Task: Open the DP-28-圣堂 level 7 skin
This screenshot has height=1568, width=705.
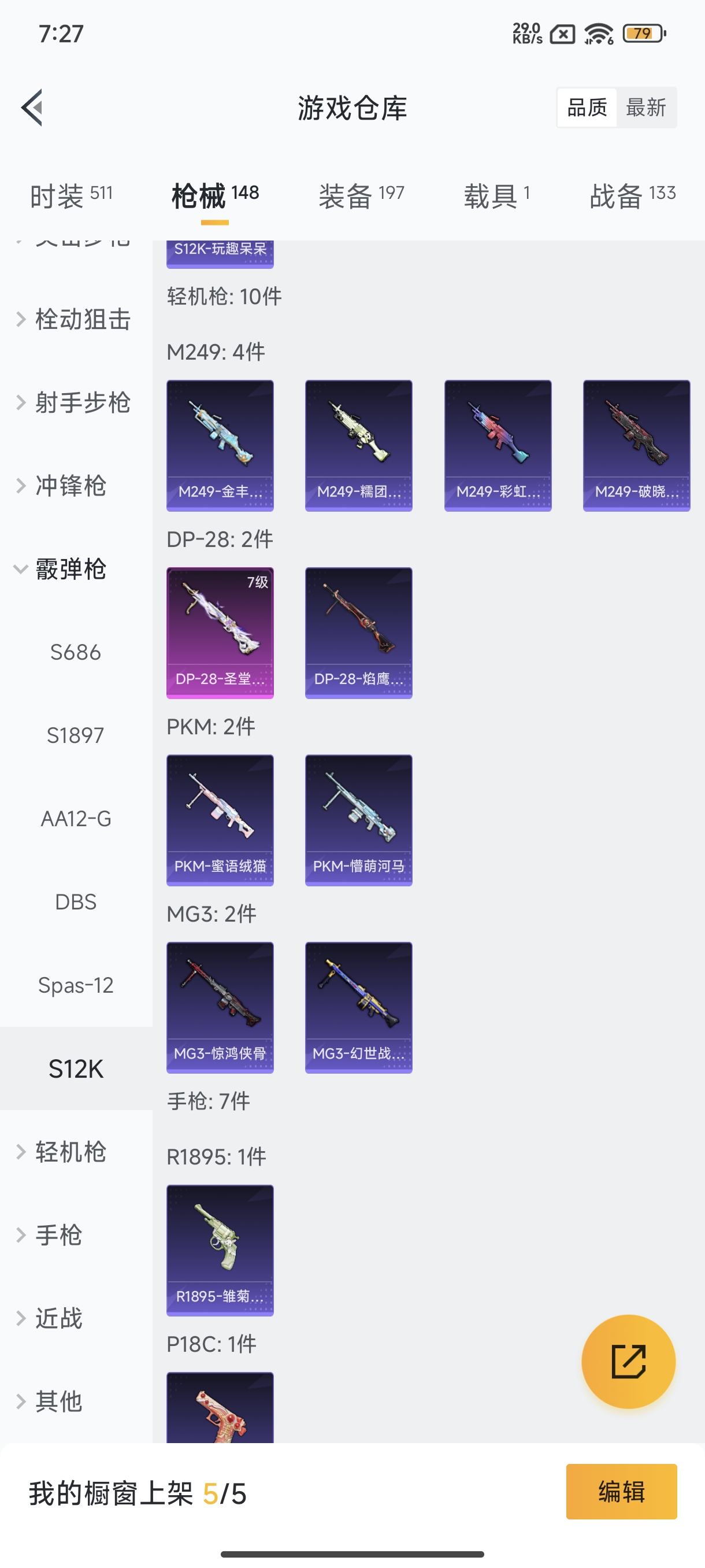Action: click(220, 632)
